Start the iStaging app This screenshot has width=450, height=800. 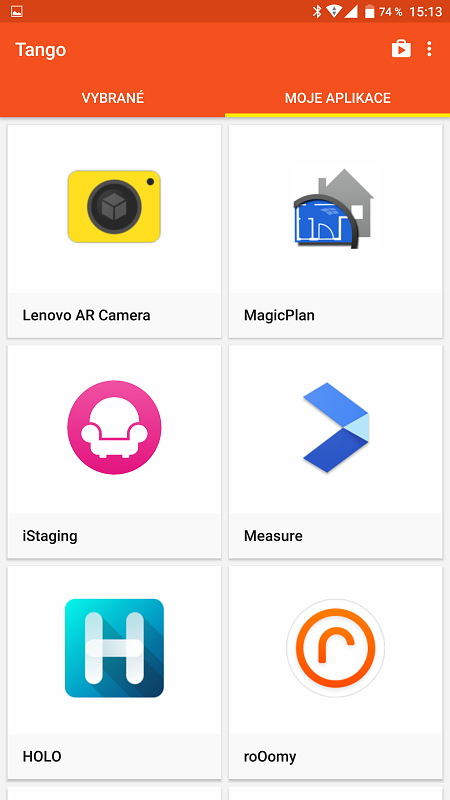tap(114, 452)
